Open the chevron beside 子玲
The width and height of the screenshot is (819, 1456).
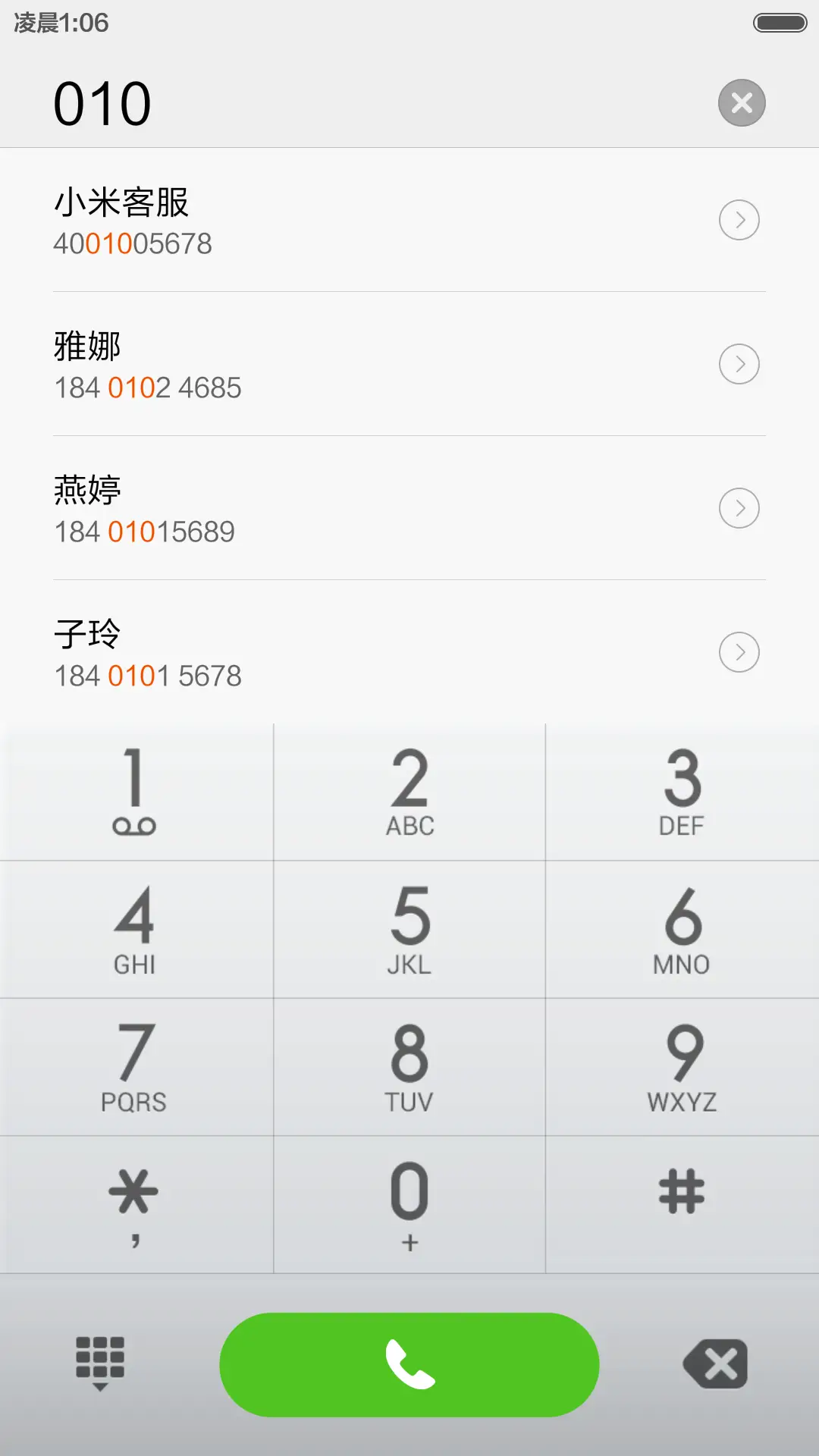[739, 652]
